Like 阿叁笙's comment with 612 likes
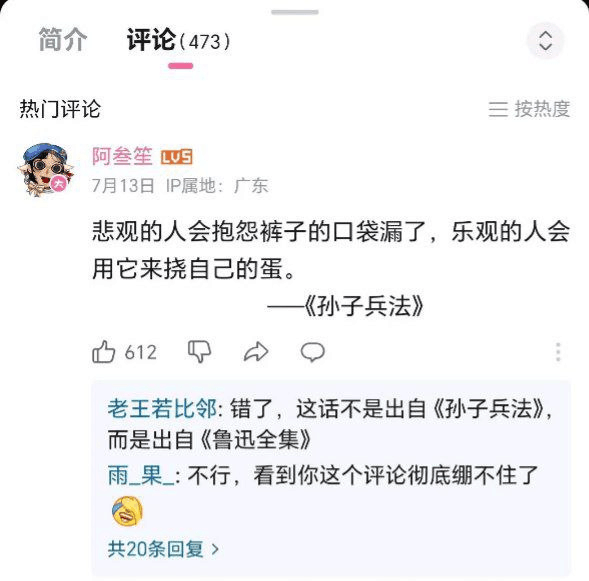The width and height of the screenshot is (589, 581). coord(124,352)
